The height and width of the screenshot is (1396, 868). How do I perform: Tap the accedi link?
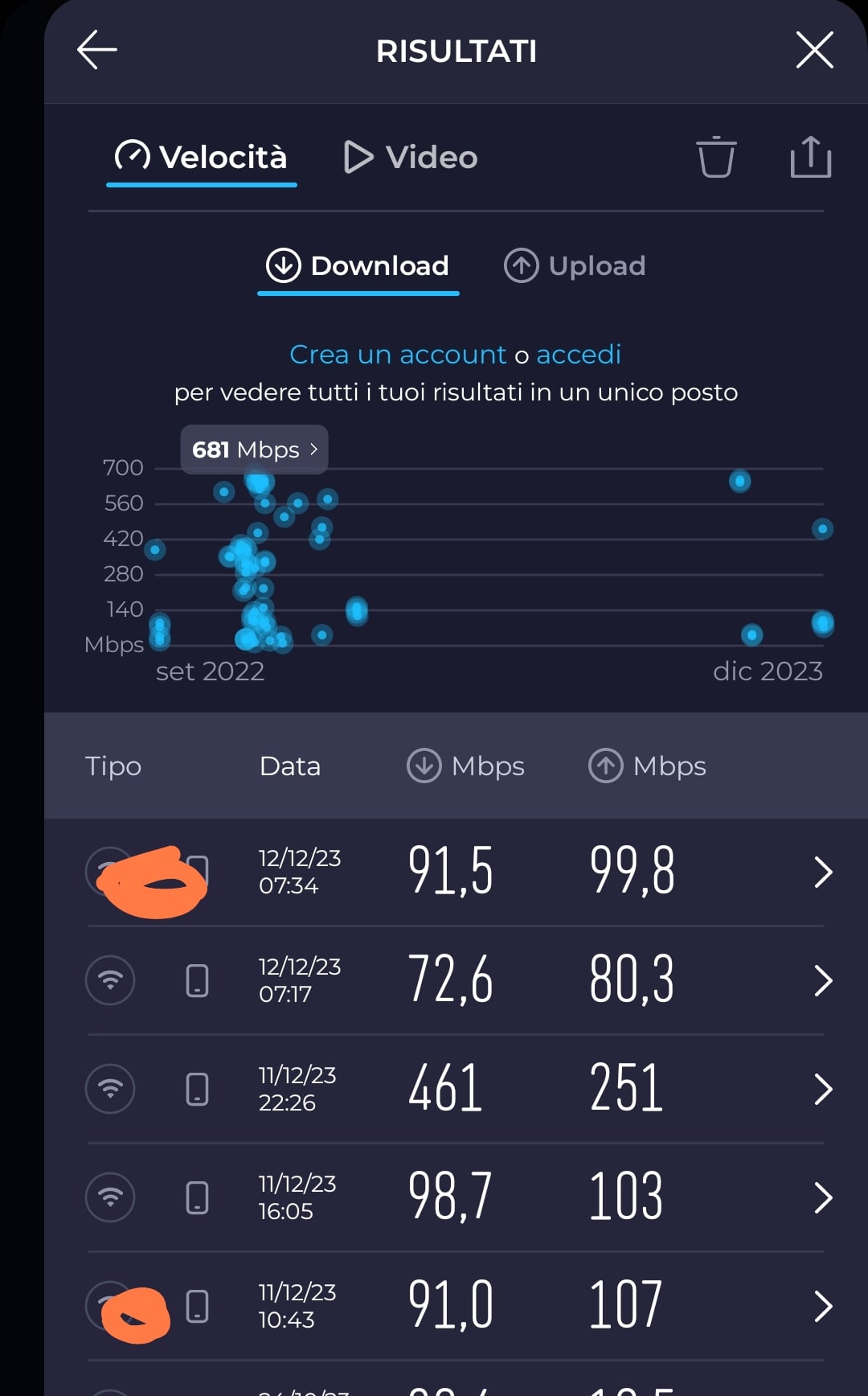[x=578, y=355]
